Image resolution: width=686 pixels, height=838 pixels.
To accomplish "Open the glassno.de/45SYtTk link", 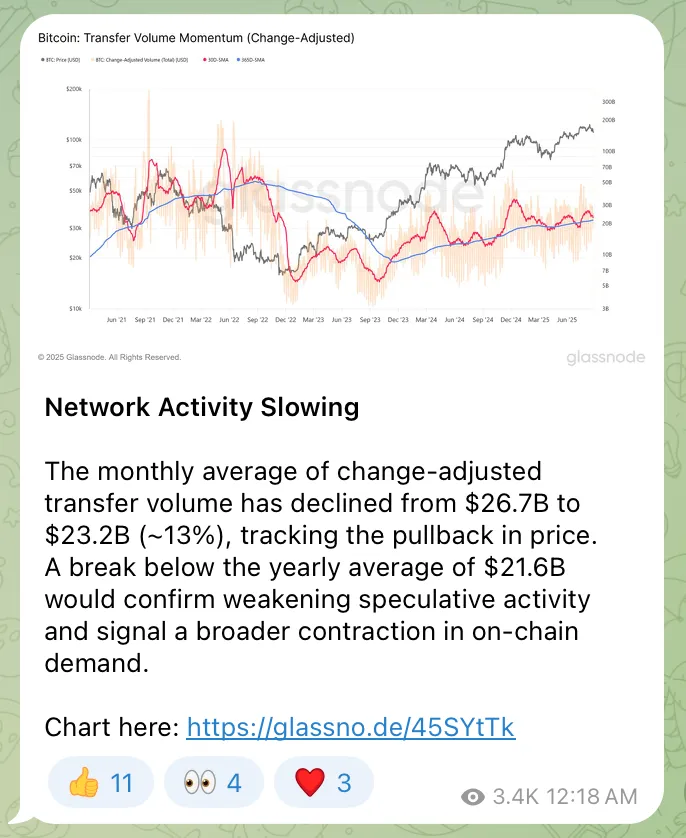I will pyautogui.click(x=350, y=727).
